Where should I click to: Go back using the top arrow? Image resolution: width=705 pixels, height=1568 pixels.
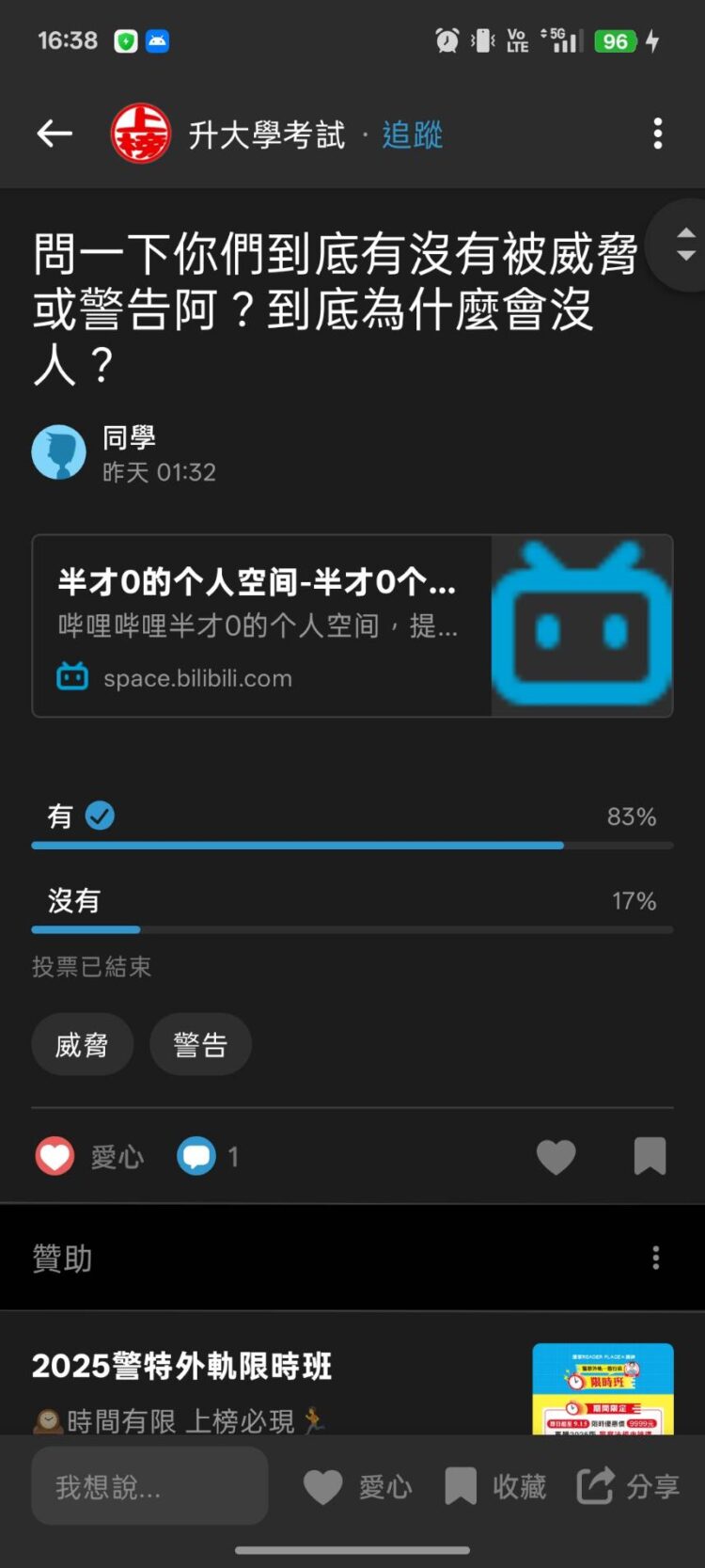(55, 135)
